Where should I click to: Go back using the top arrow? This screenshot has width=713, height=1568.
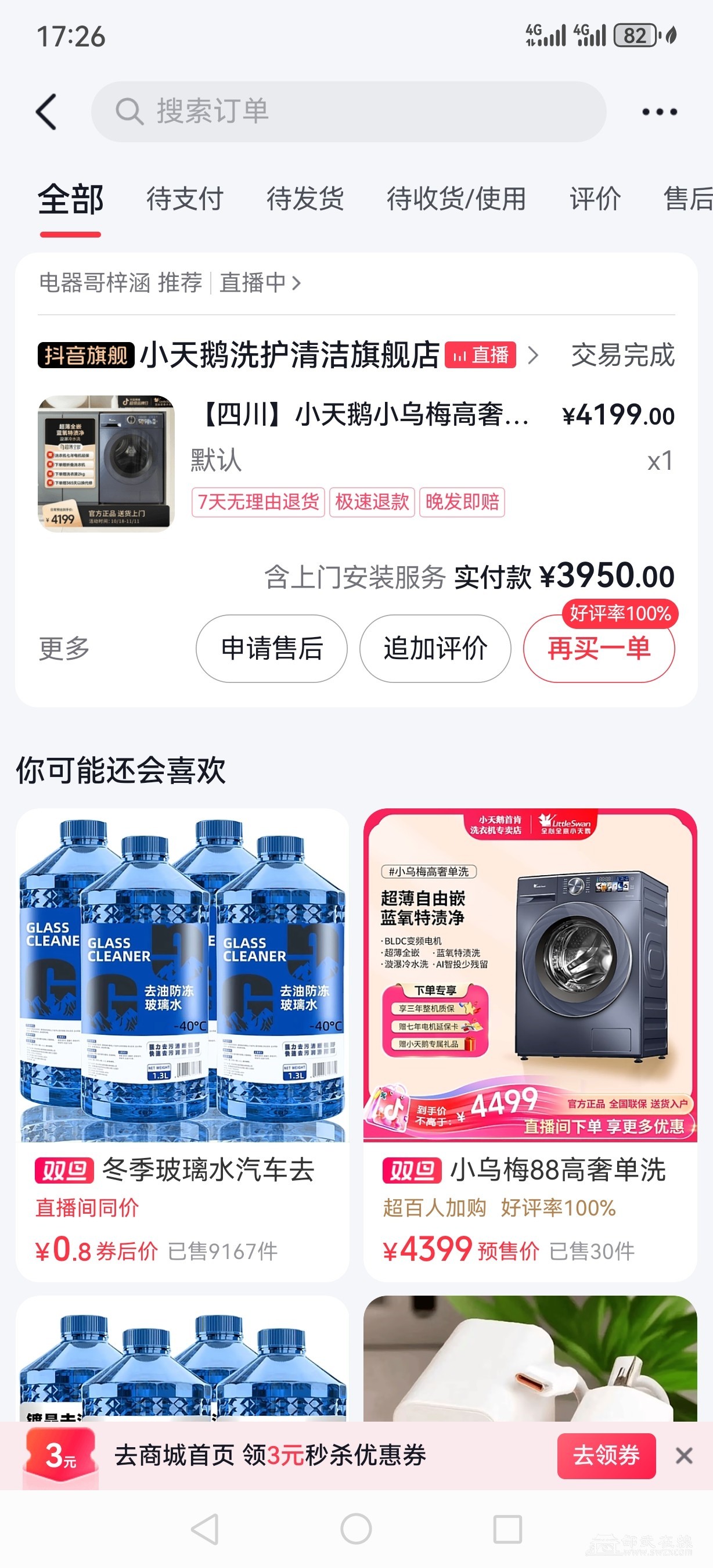(46, 112)
